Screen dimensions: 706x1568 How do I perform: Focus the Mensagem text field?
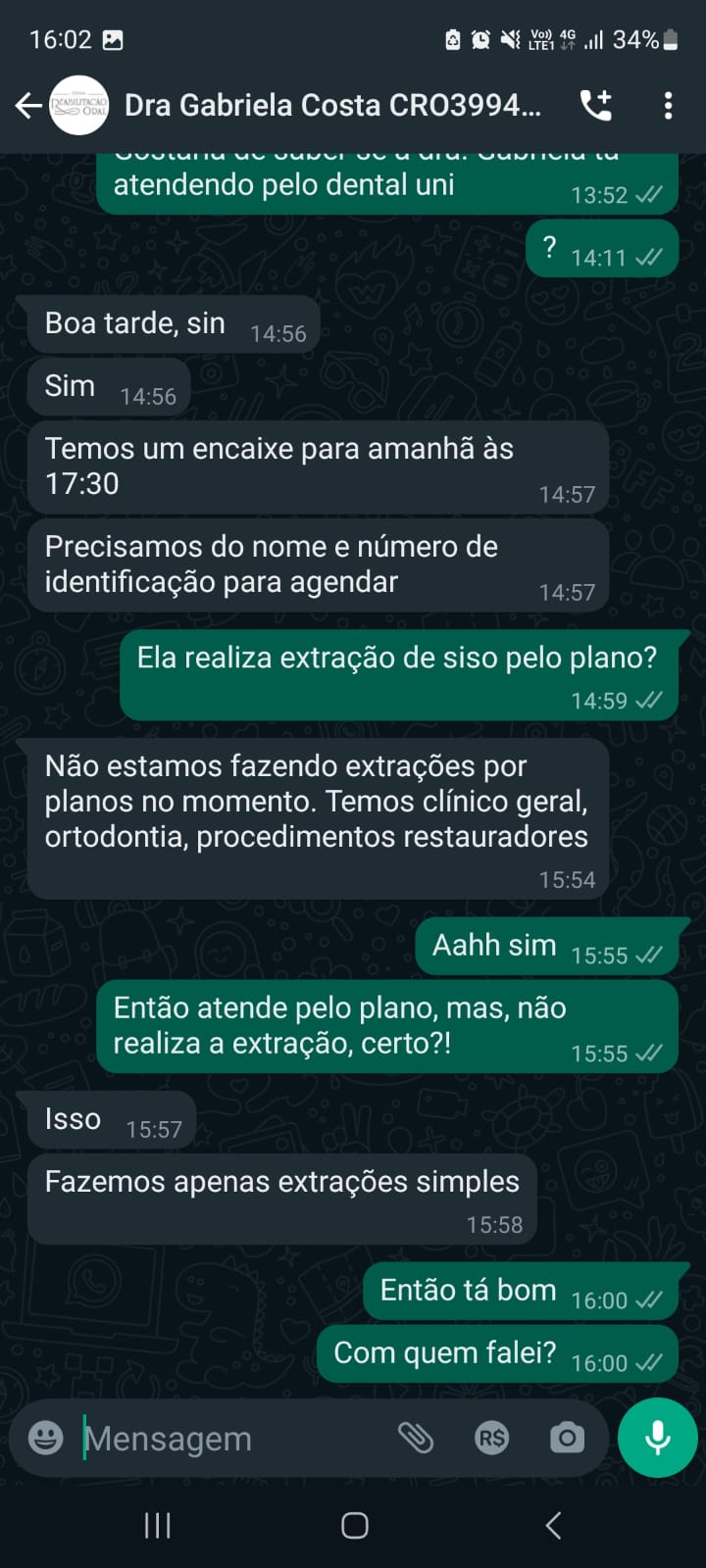point(226,1438)
